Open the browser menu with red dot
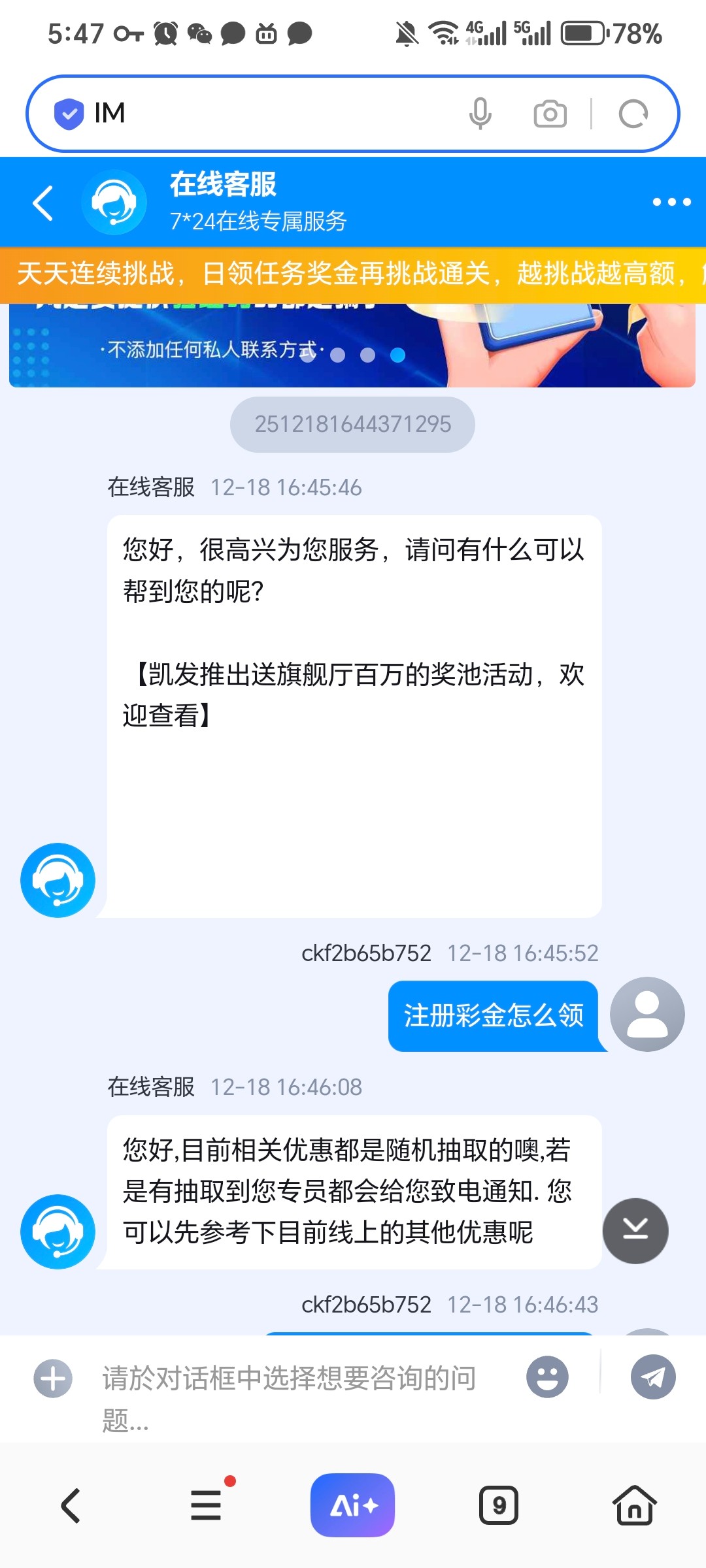This screenshot has width=706, height=1568. pos(207,1505)
